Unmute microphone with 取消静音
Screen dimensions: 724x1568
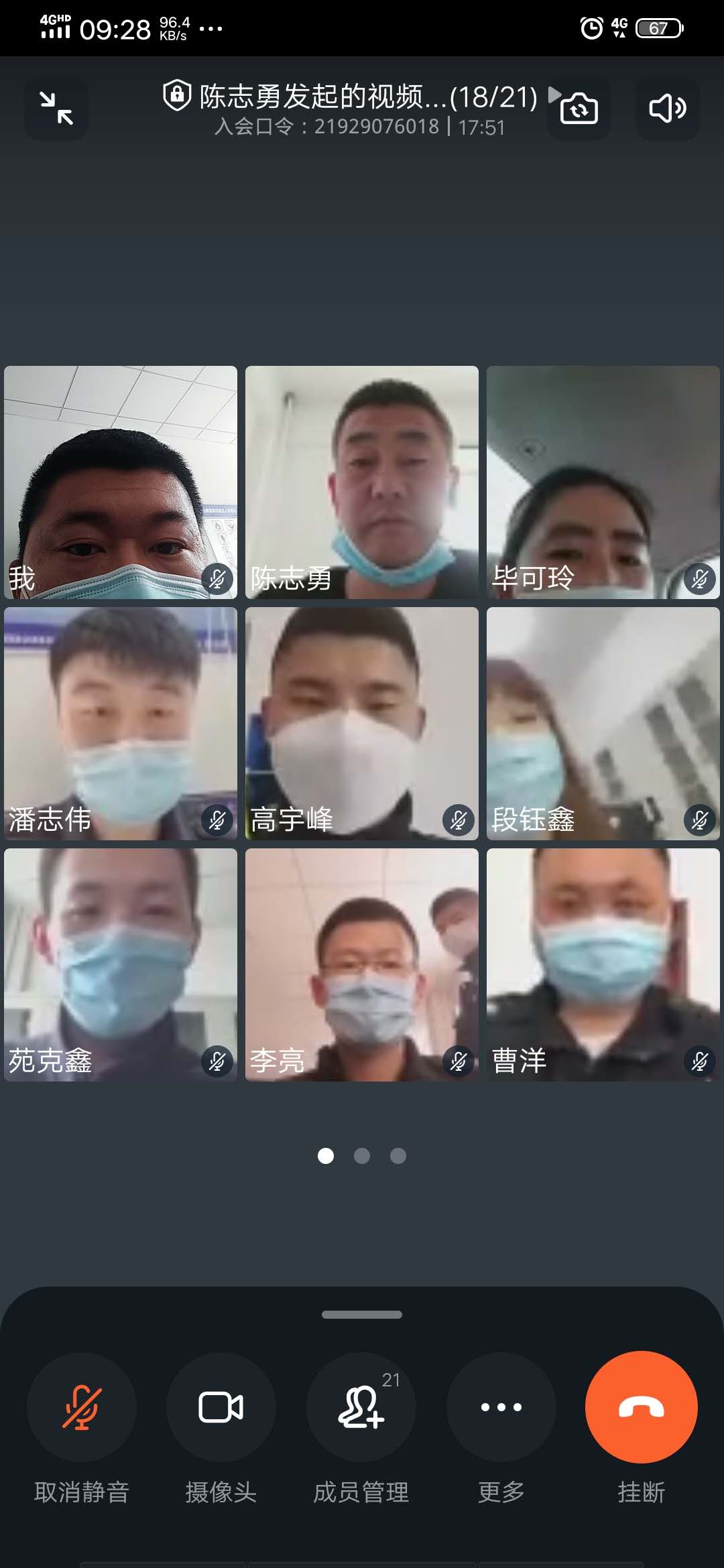tap(81, 1407)
